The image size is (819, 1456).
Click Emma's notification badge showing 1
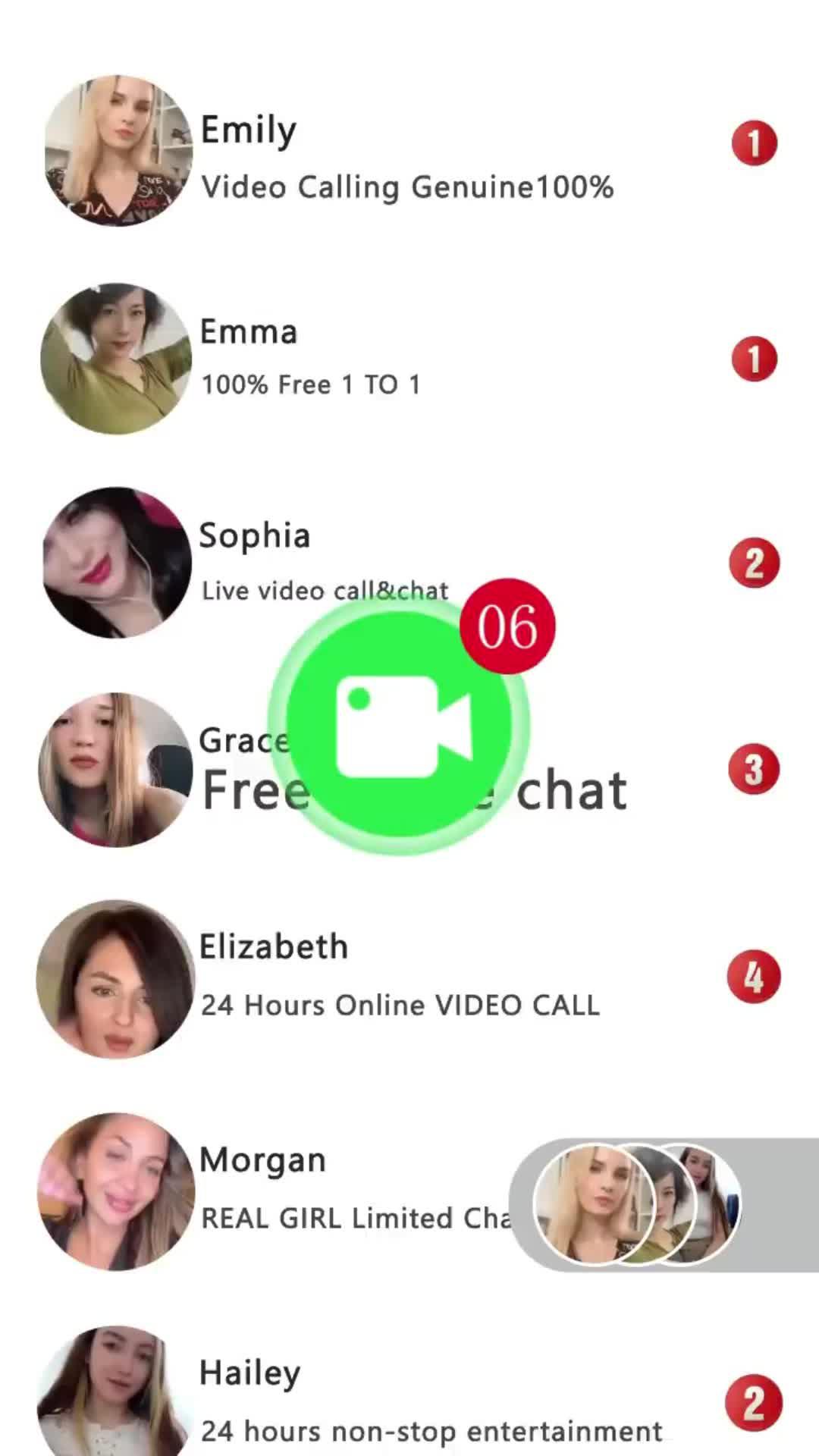click(754, 359)
